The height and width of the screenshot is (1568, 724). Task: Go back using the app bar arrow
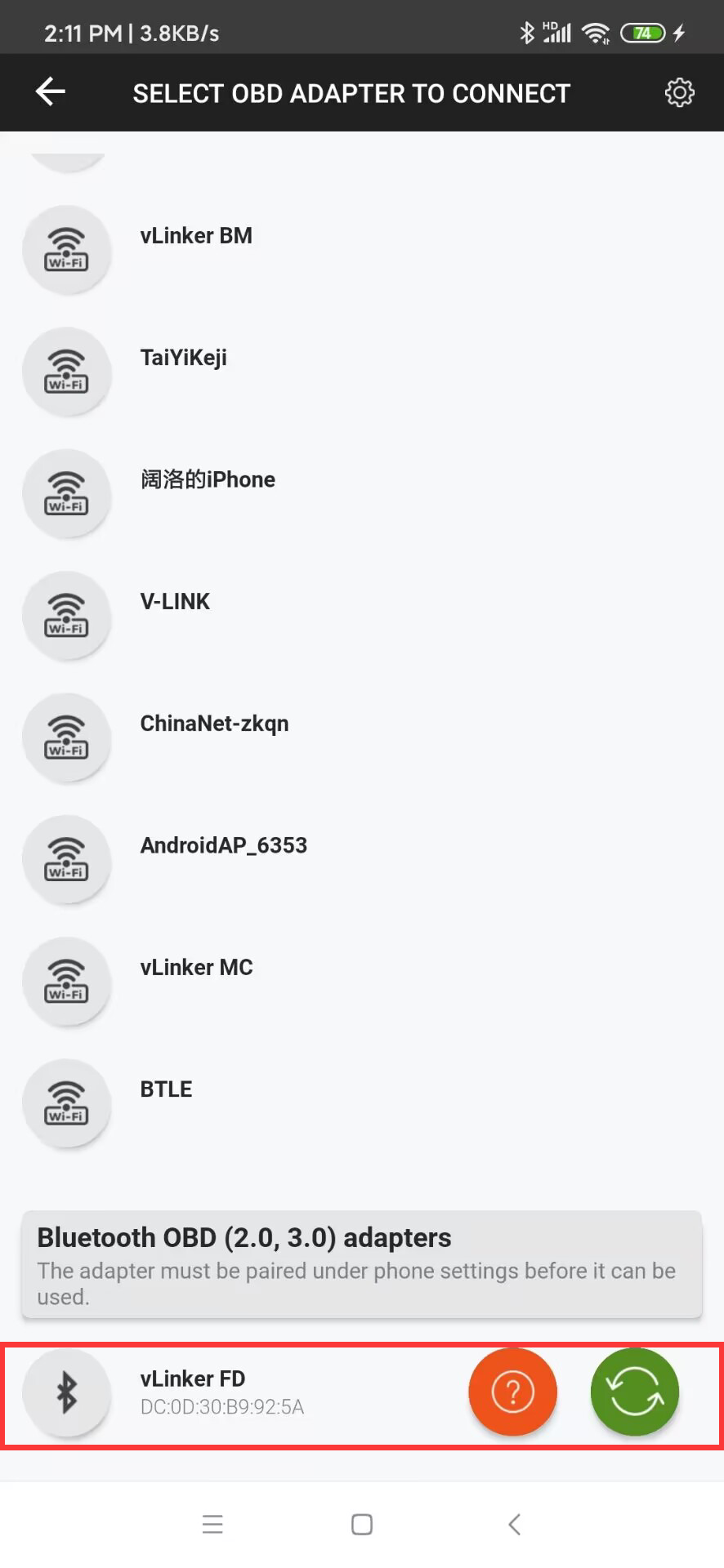51,91
